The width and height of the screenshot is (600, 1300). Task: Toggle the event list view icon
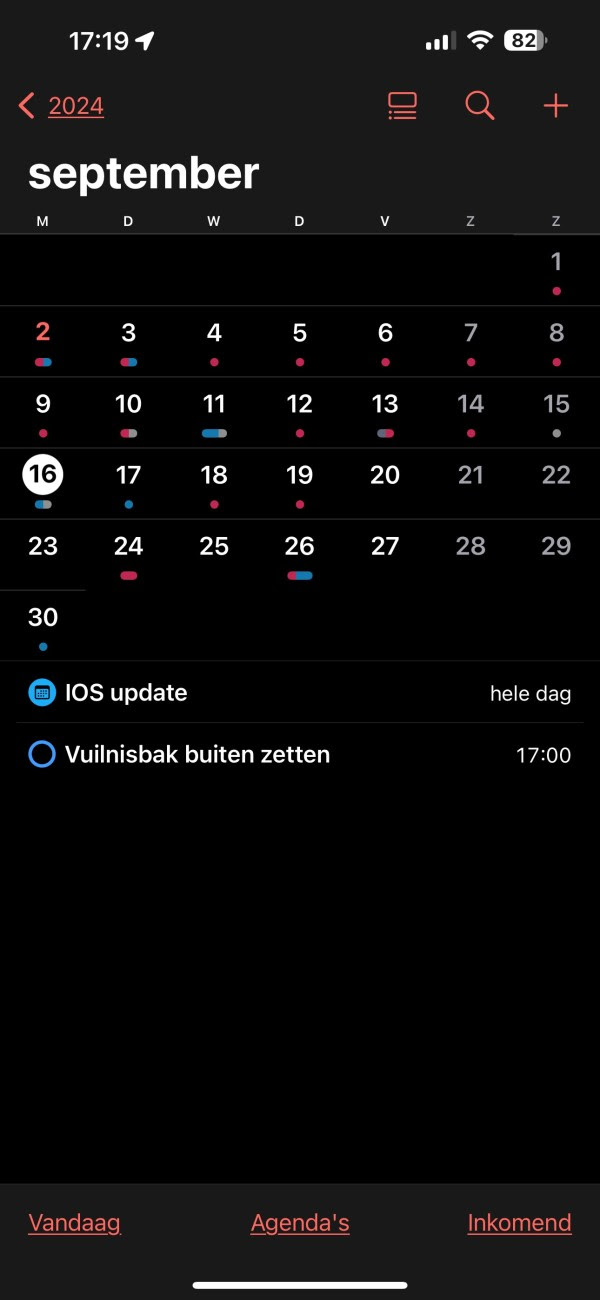click(x=402, y=106)
